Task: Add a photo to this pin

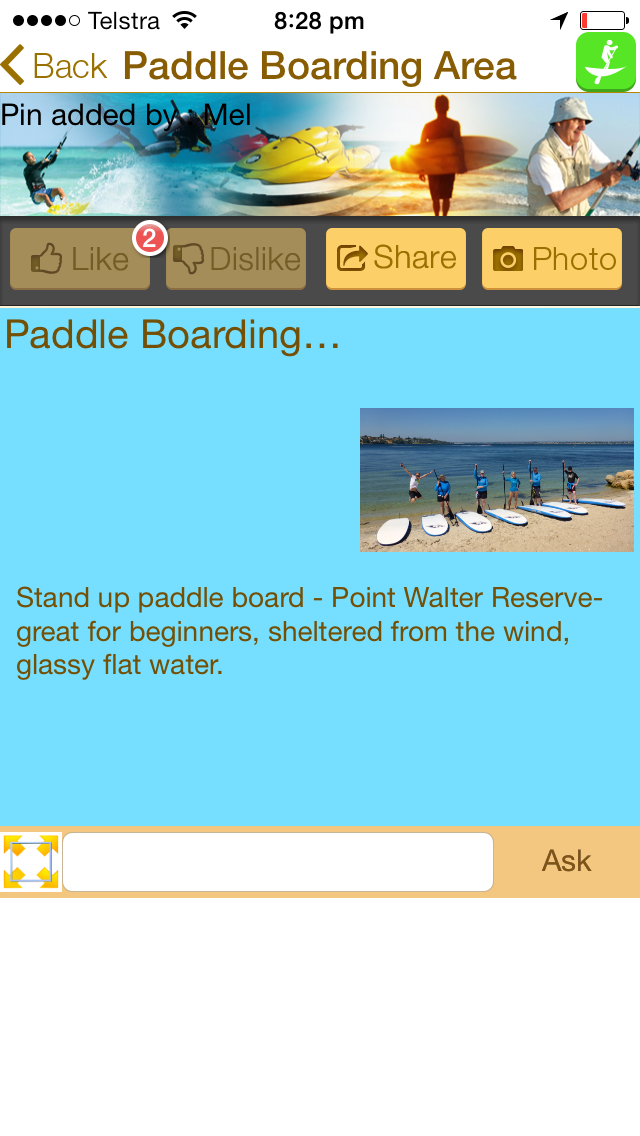Action: 552,259
